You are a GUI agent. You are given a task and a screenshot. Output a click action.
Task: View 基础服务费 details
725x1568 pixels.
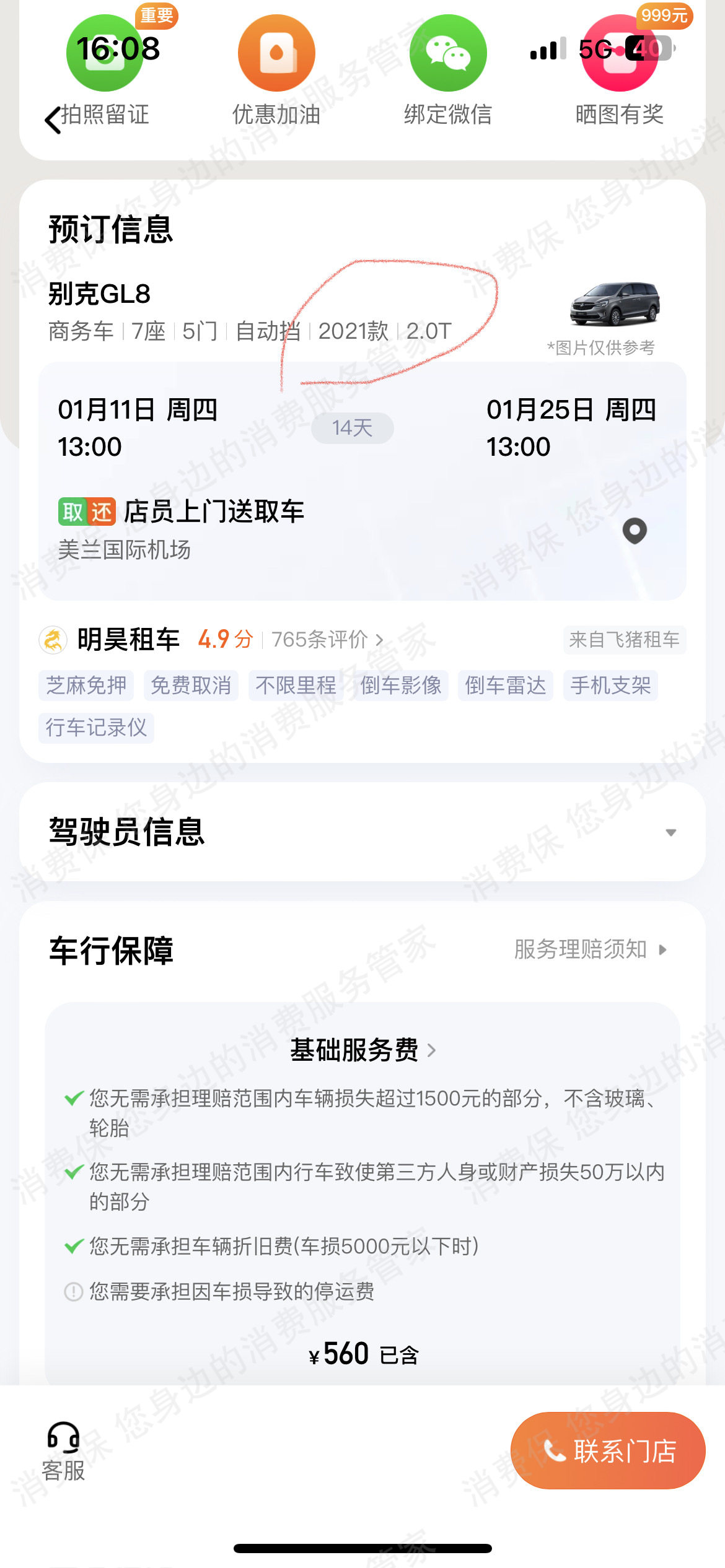click(362, 1050)
